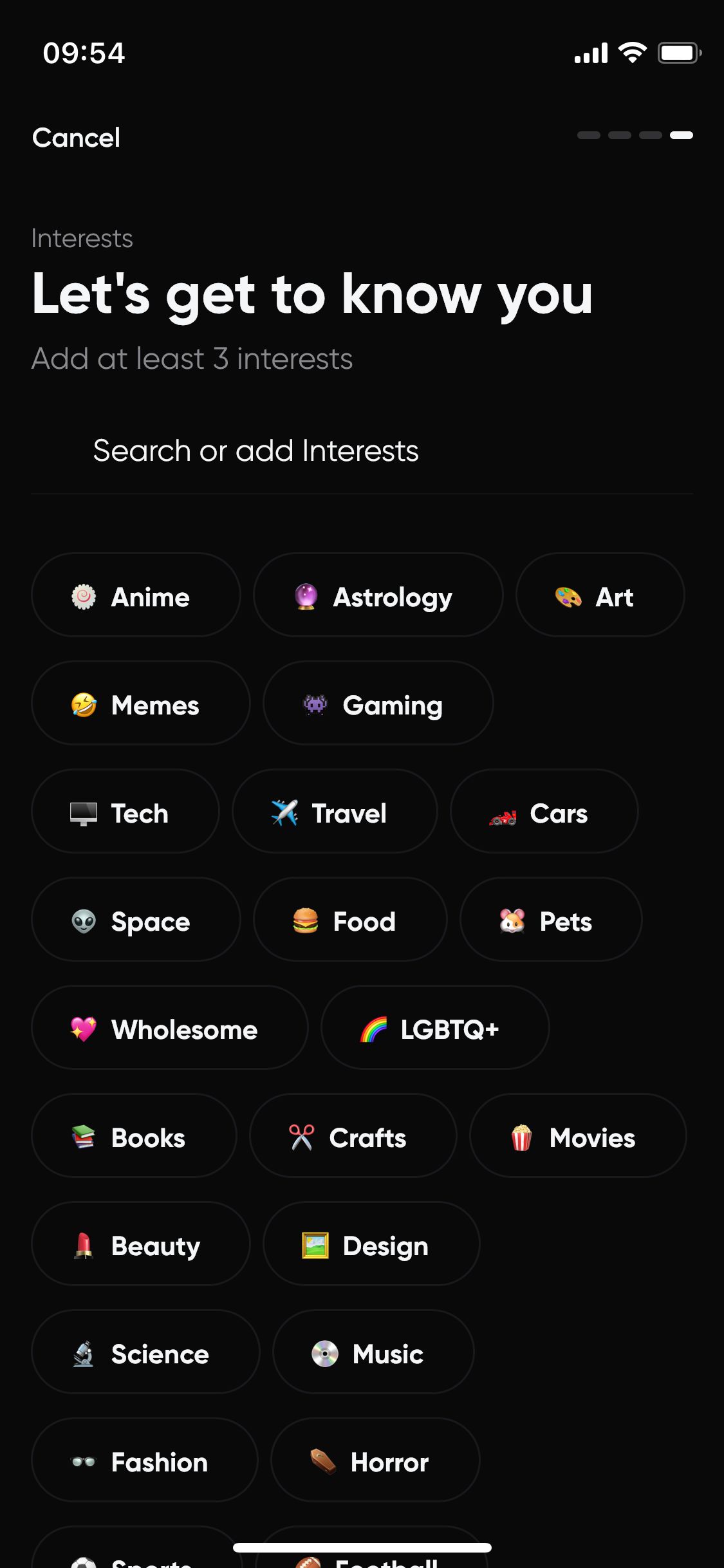Add Movies to your interests
The image size is (724, 1568).
[x=578, y=1136]
